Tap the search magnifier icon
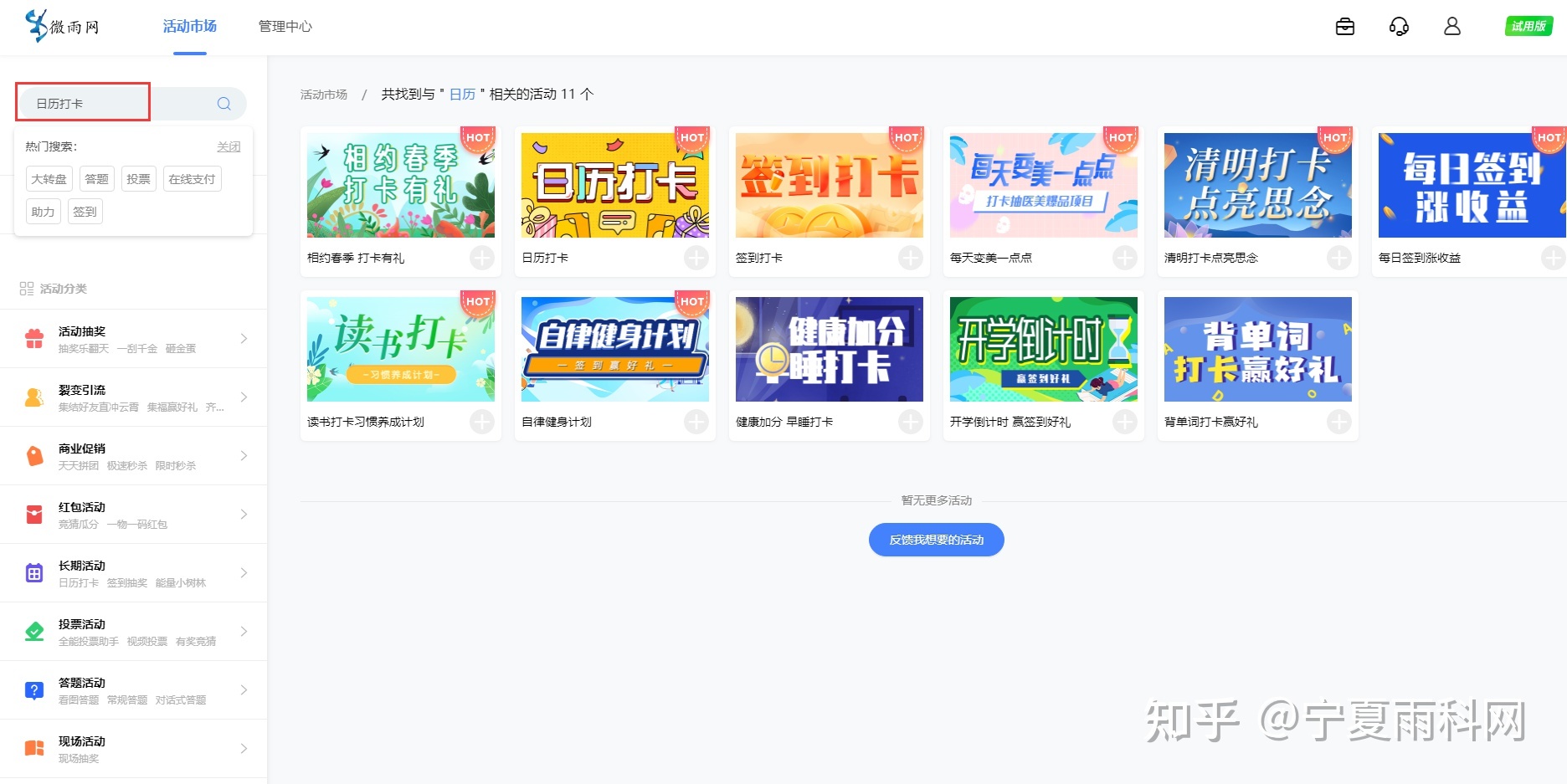Viewport: 1567px width, 784px height. 223,104
